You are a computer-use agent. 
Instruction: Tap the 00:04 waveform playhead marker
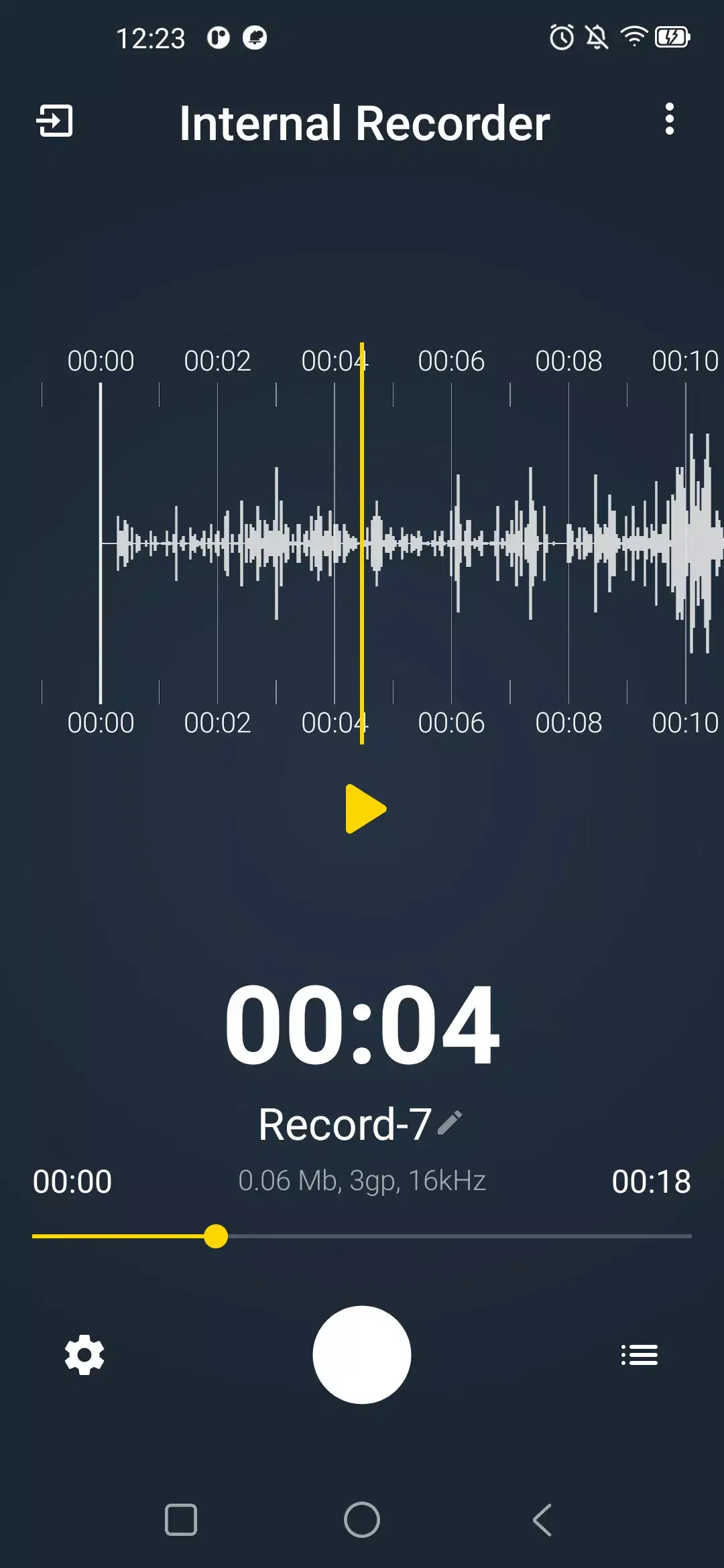[x=363, y=543]
